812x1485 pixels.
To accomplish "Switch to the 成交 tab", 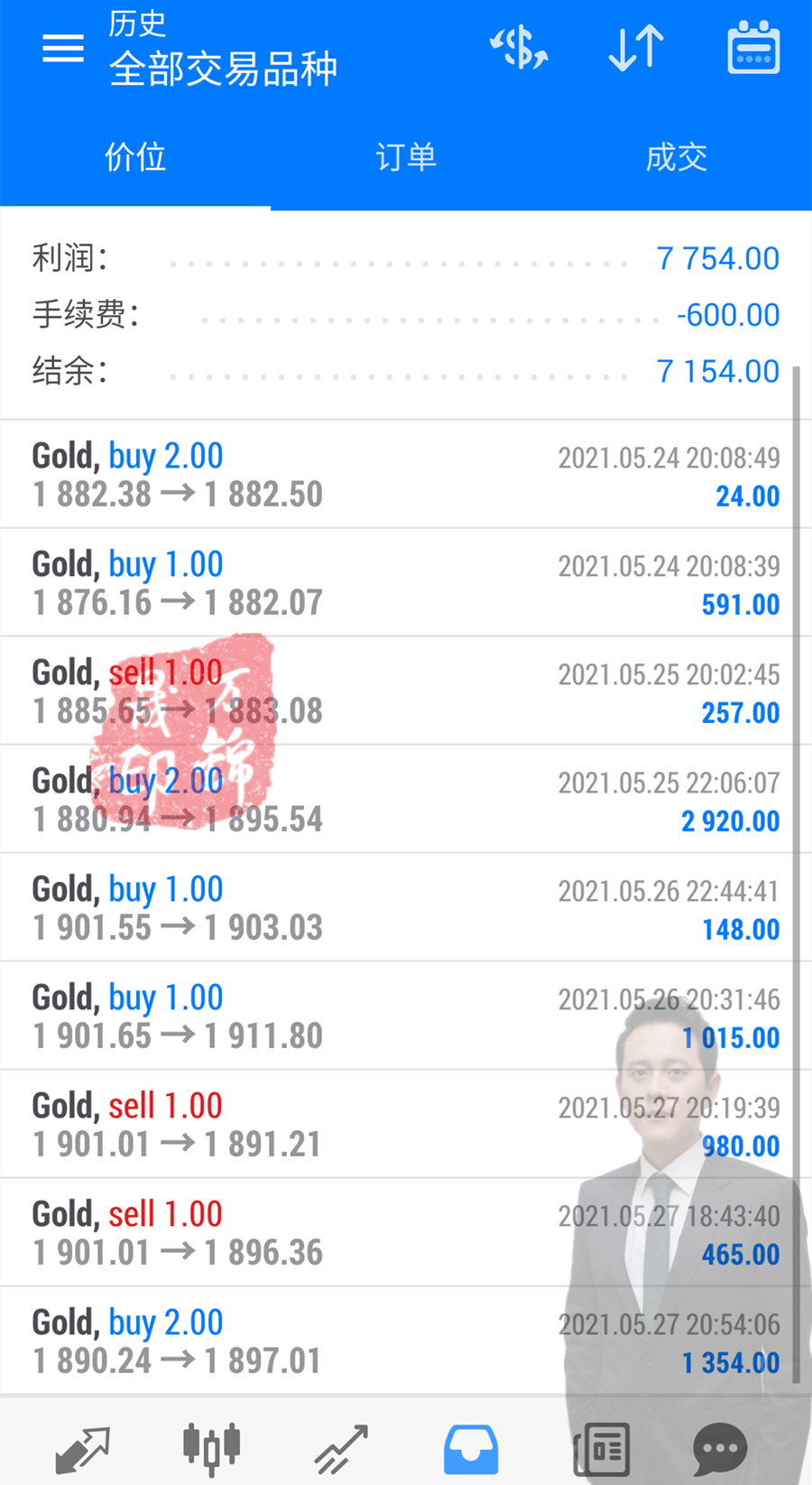I will [677, 157].
